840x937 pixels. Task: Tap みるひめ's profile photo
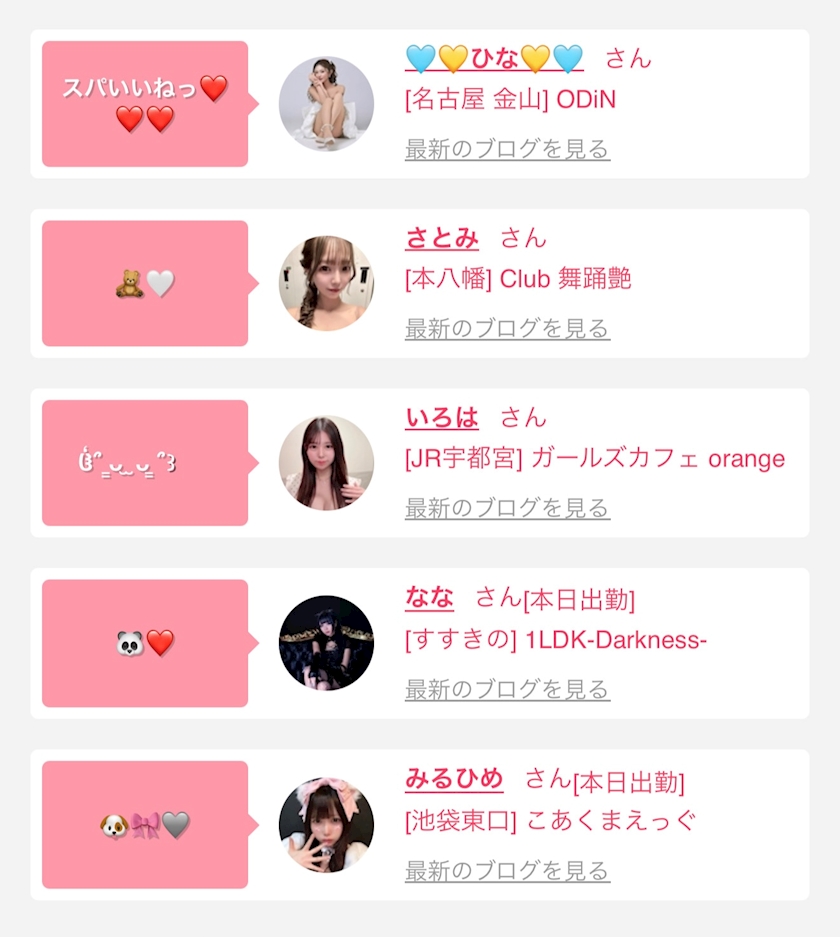326,825
